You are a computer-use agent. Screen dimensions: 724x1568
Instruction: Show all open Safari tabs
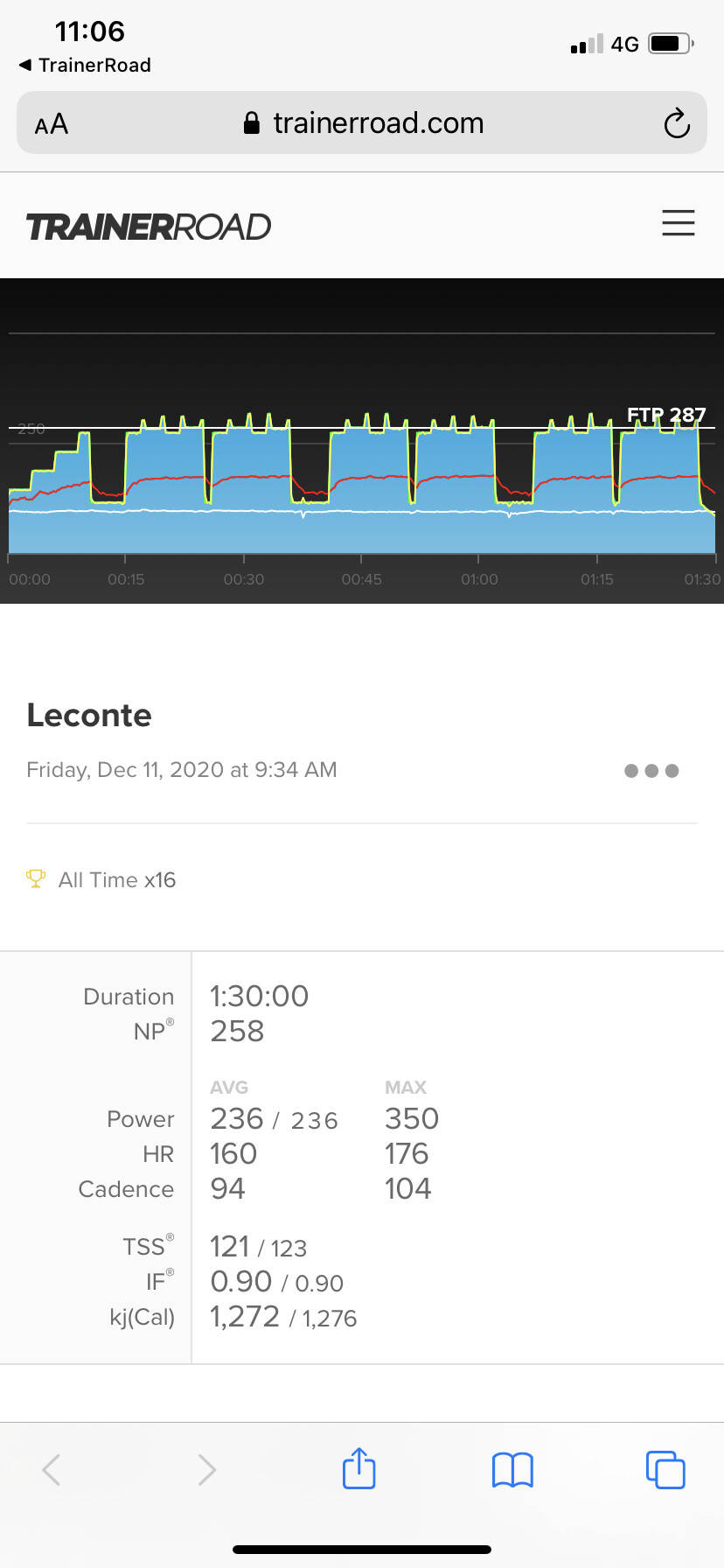click(665, 1469)
